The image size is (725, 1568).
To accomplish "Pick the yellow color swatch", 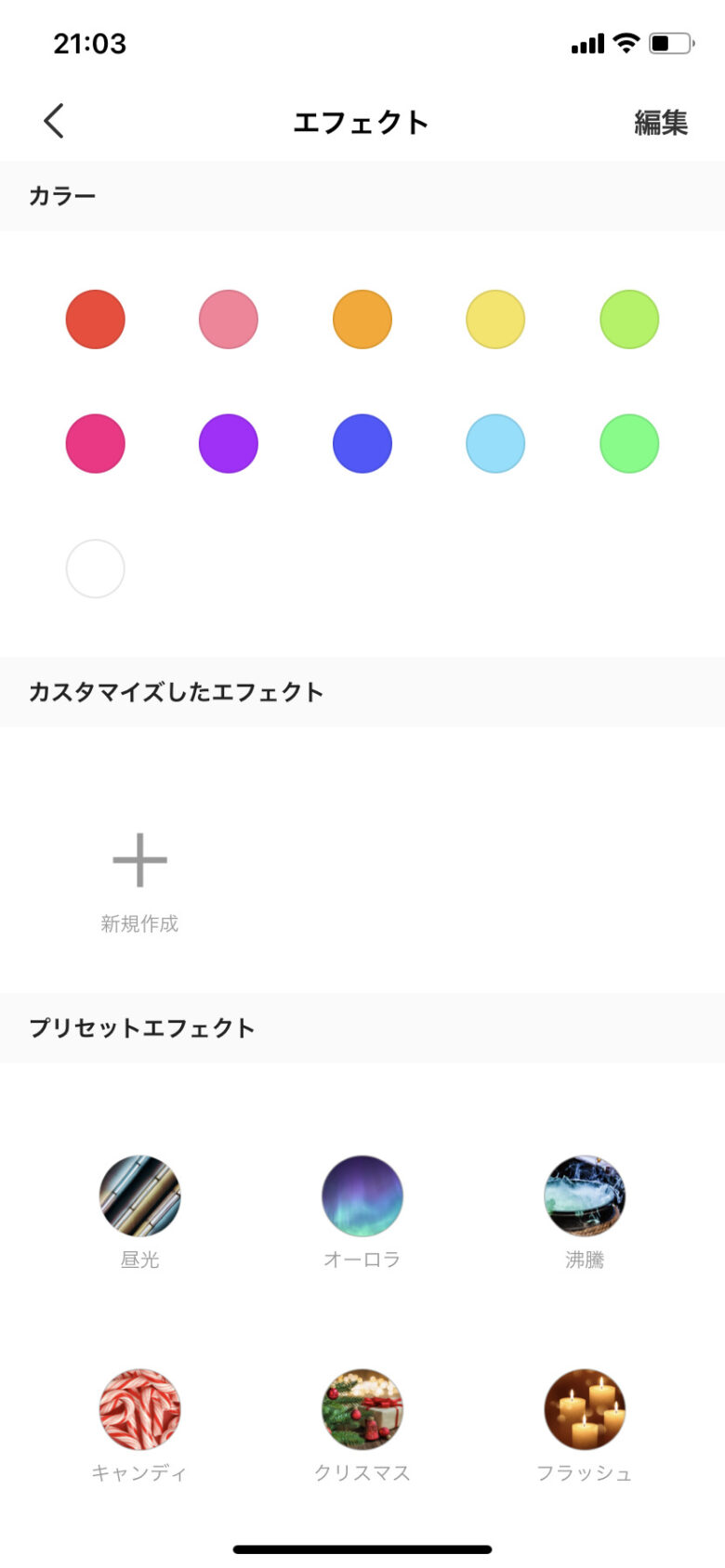I will (495, 320).
